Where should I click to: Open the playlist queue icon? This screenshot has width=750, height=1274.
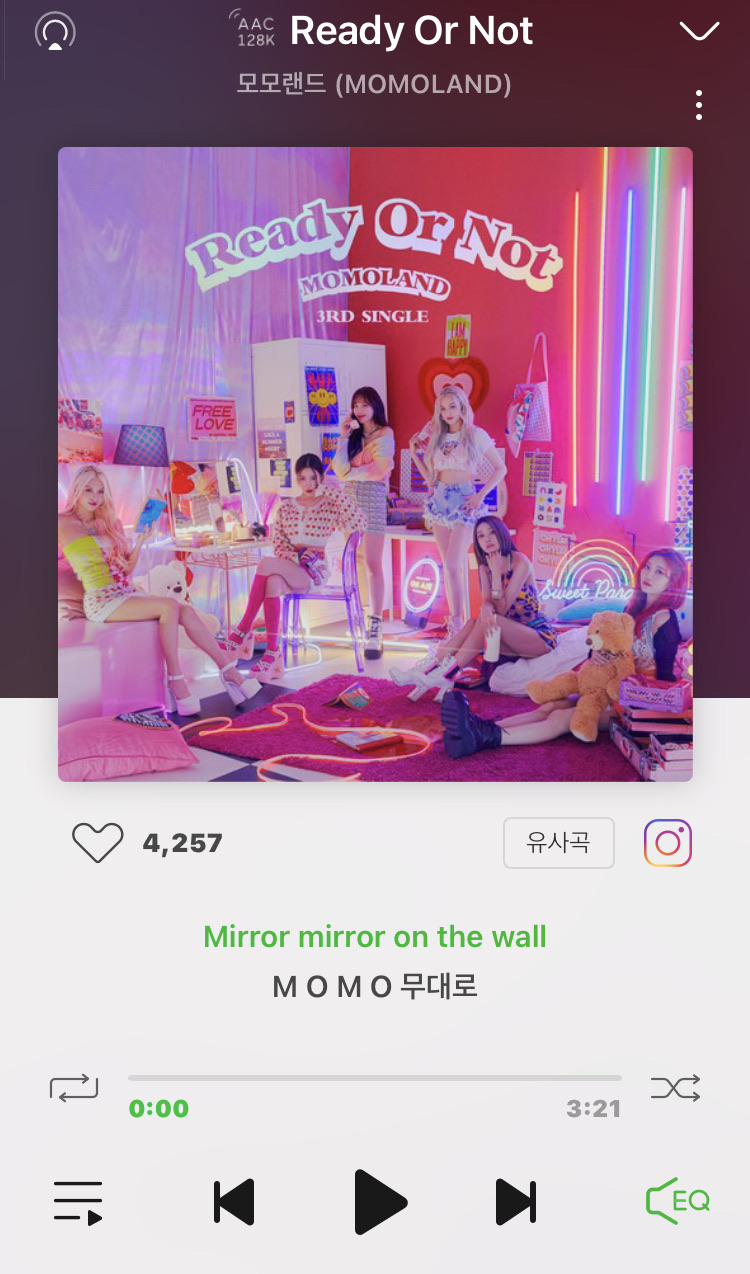point(78,1203)
